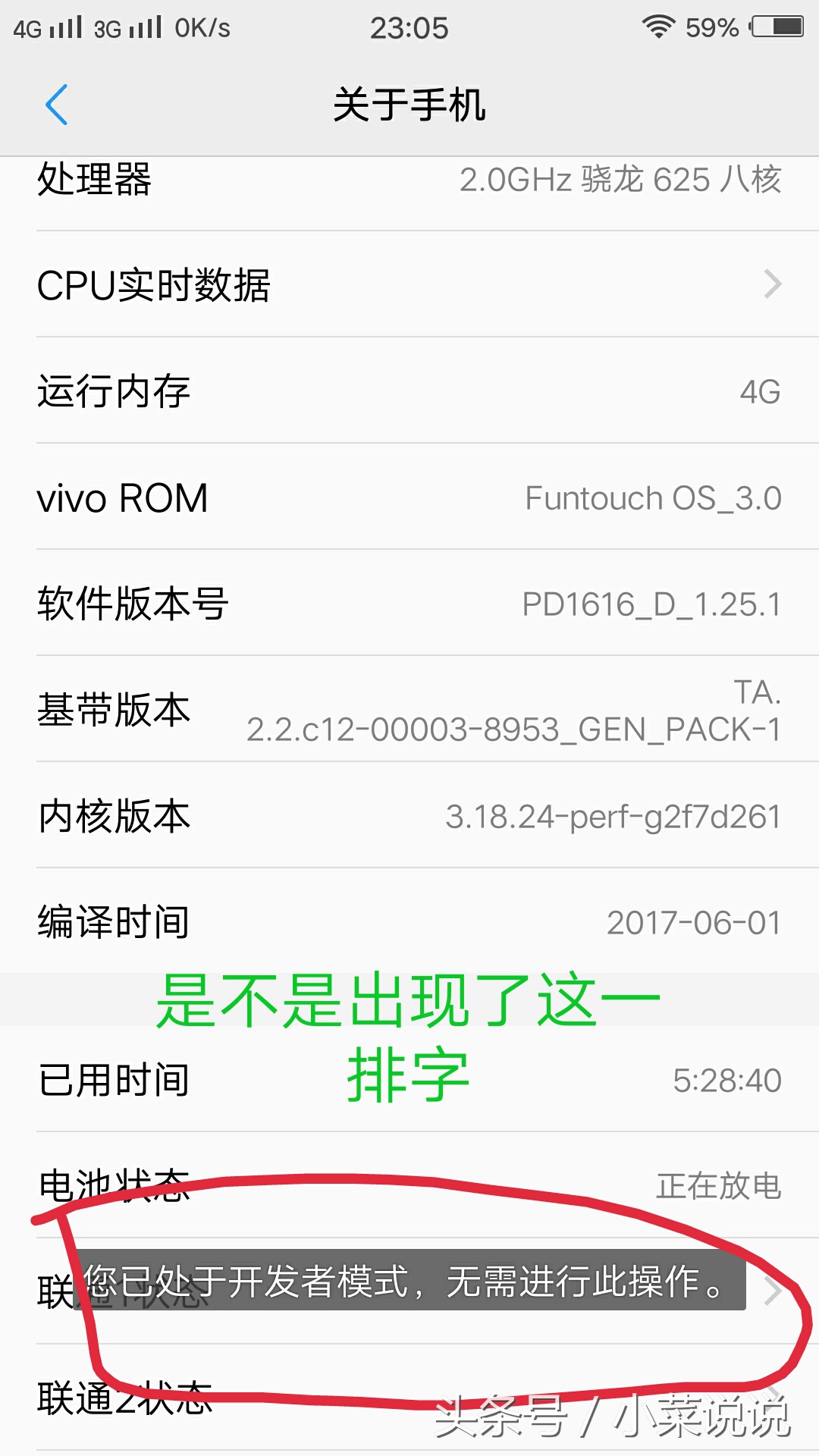Tap the 软件版本号 row
Image resolution: width=819 pixels, height=1456 pixels.
[409, 604]
